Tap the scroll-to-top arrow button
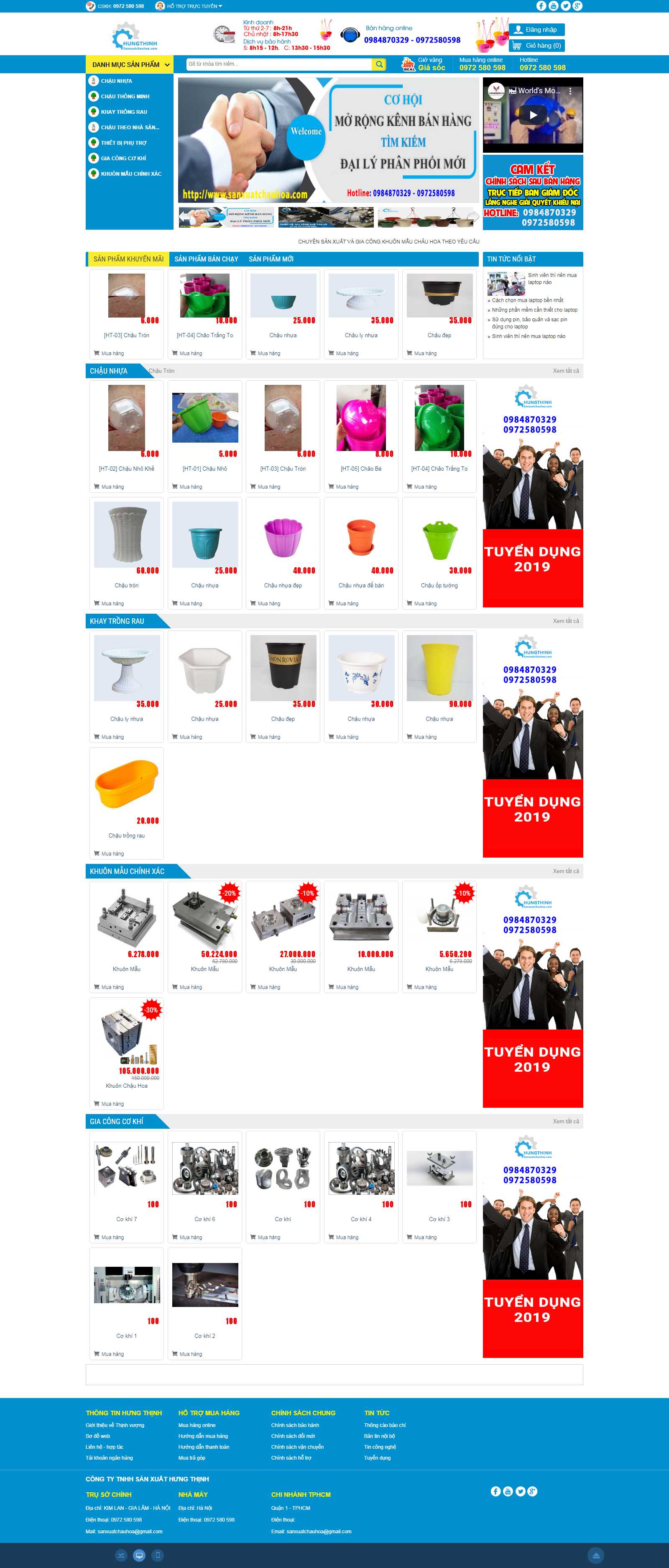The height and width of the screenshot is (1568, 669). click(595, 1555)
